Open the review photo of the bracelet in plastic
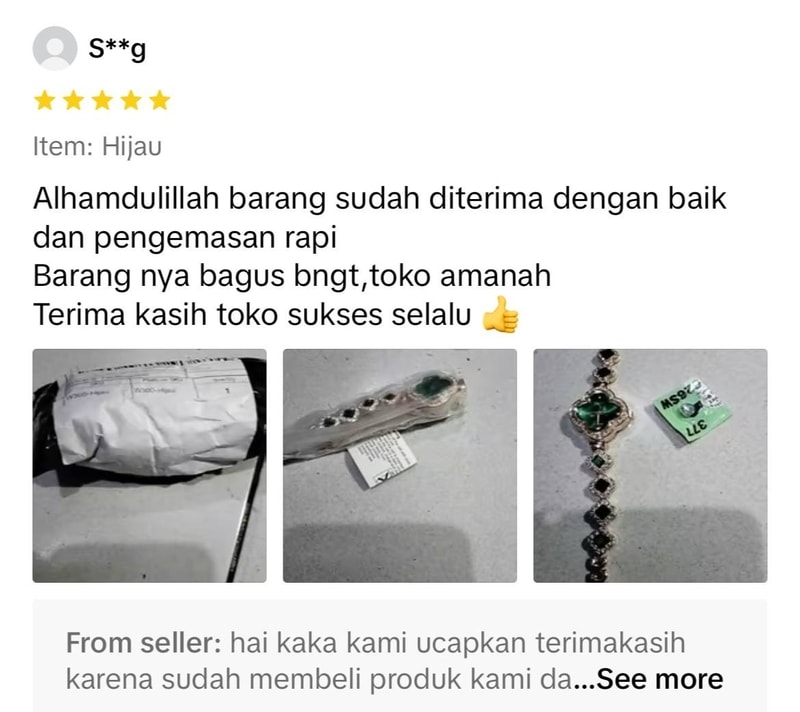Viewport: 800px width, 712px height. pyautogui.click(x=400, y=465)
